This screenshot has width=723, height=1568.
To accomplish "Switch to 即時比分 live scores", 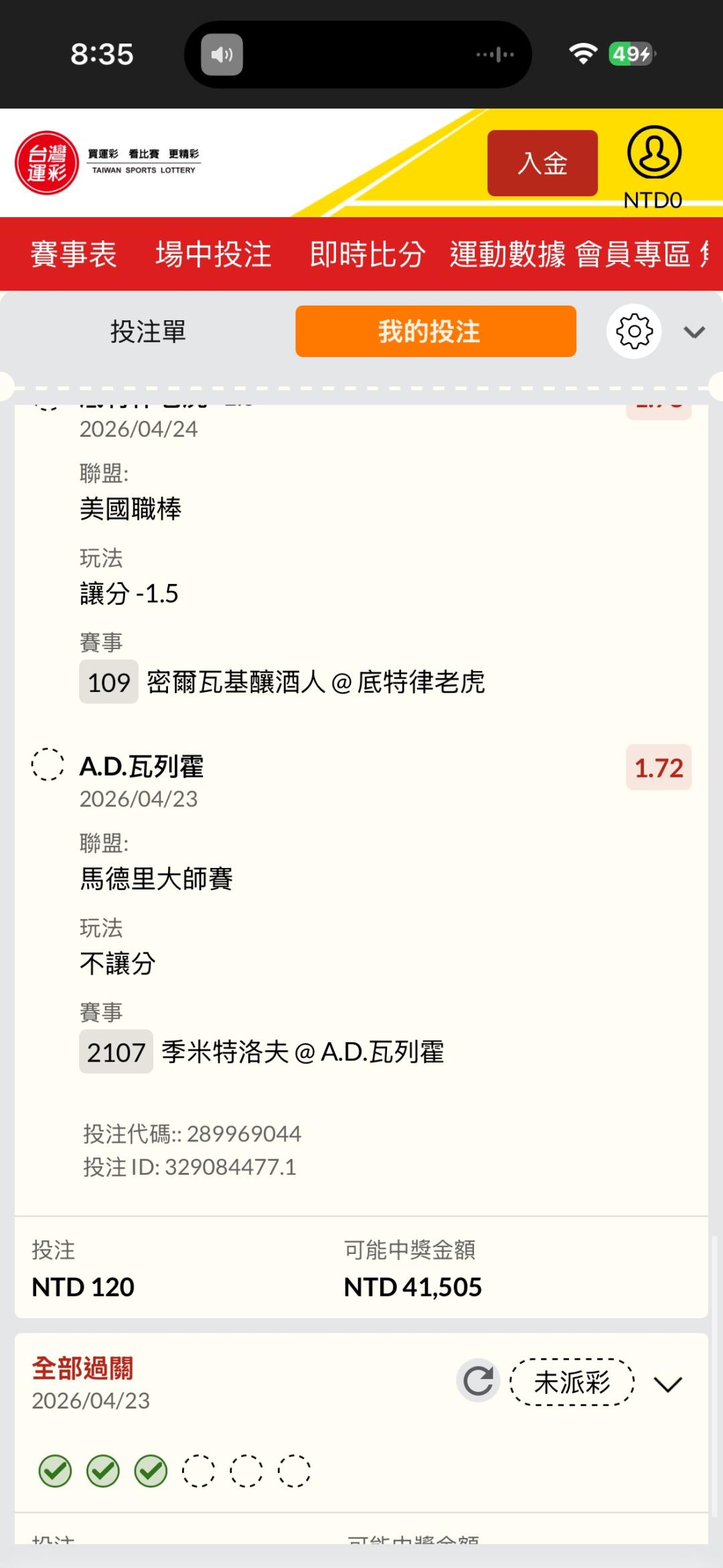I will [x=367, y=255].
